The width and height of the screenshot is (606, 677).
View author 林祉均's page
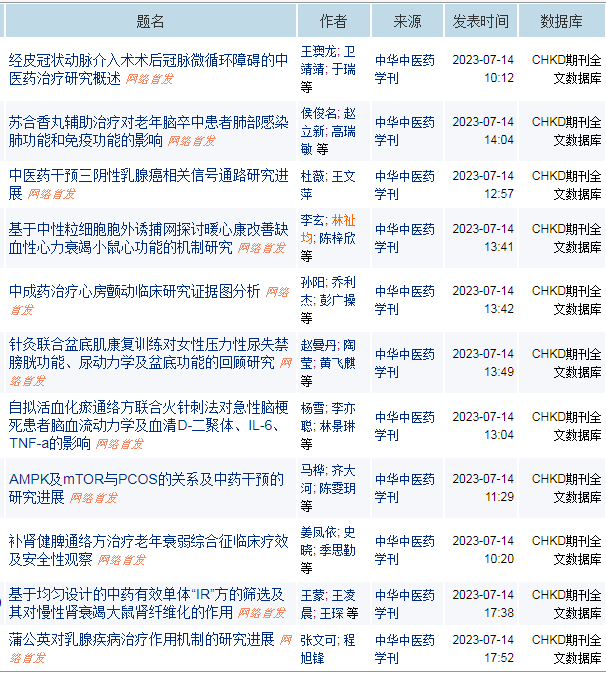tap(343, 219)
